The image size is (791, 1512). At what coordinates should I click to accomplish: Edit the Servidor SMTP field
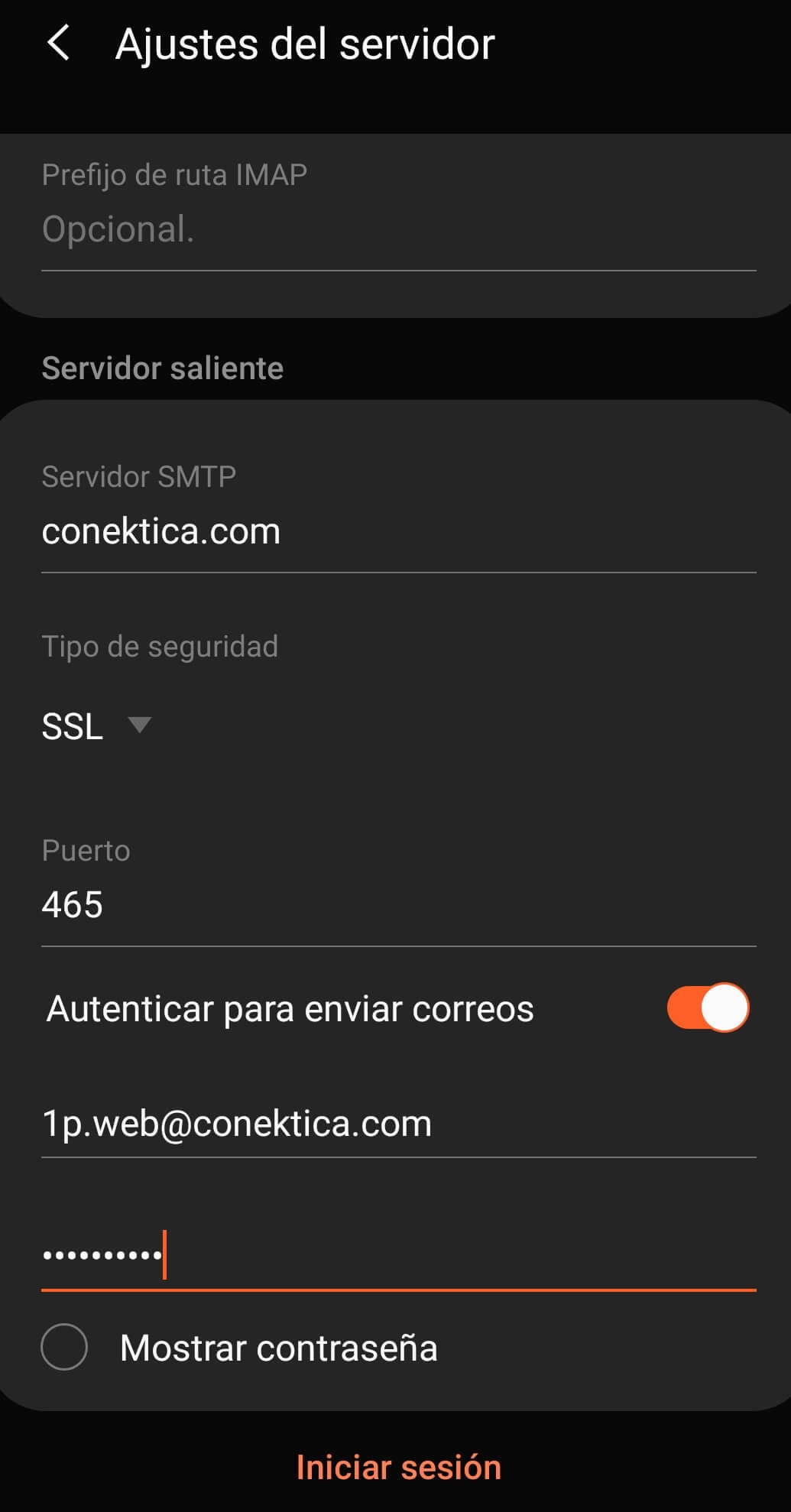(x=397, y=531)
